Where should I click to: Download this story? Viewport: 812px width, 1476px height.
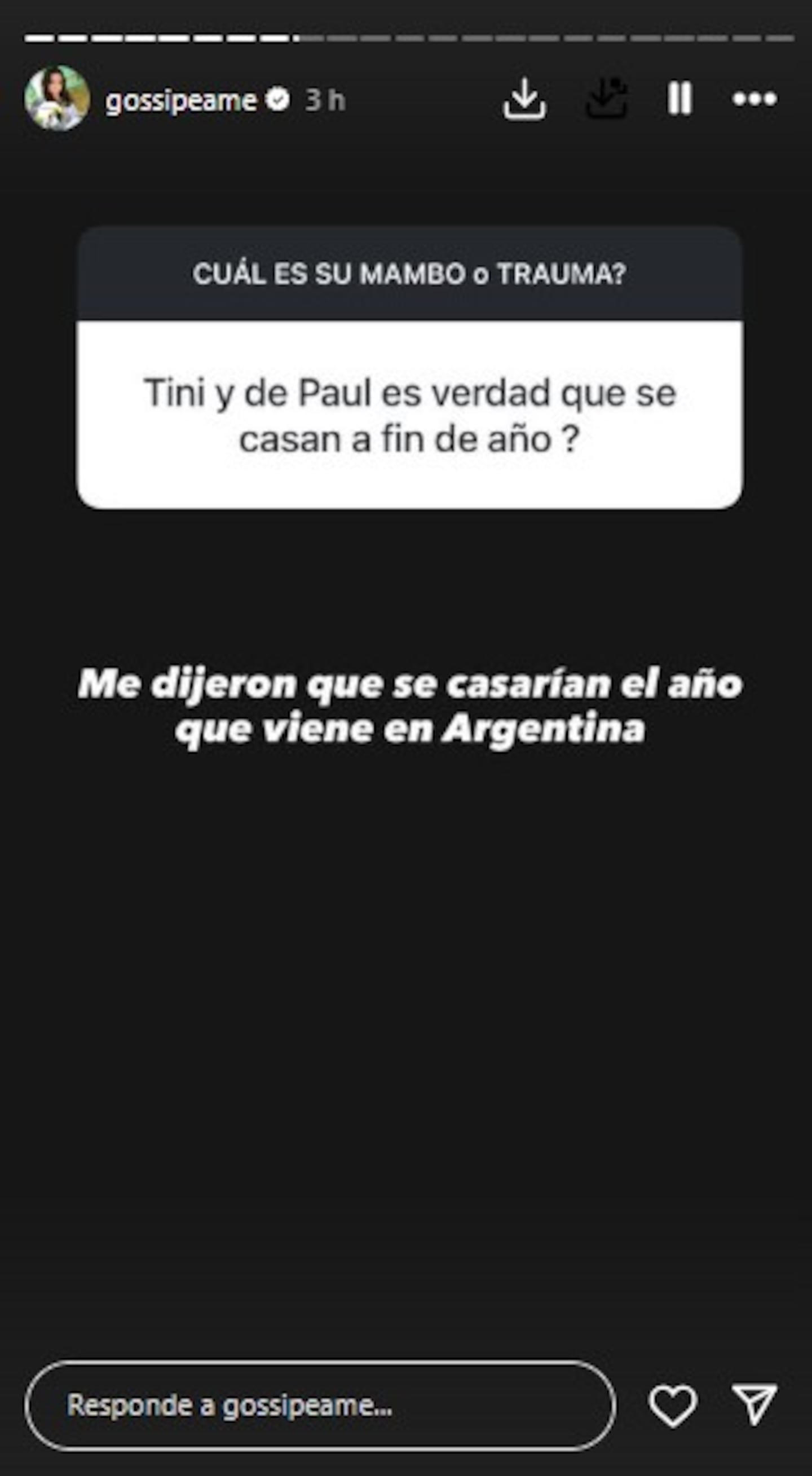point(524,99)
